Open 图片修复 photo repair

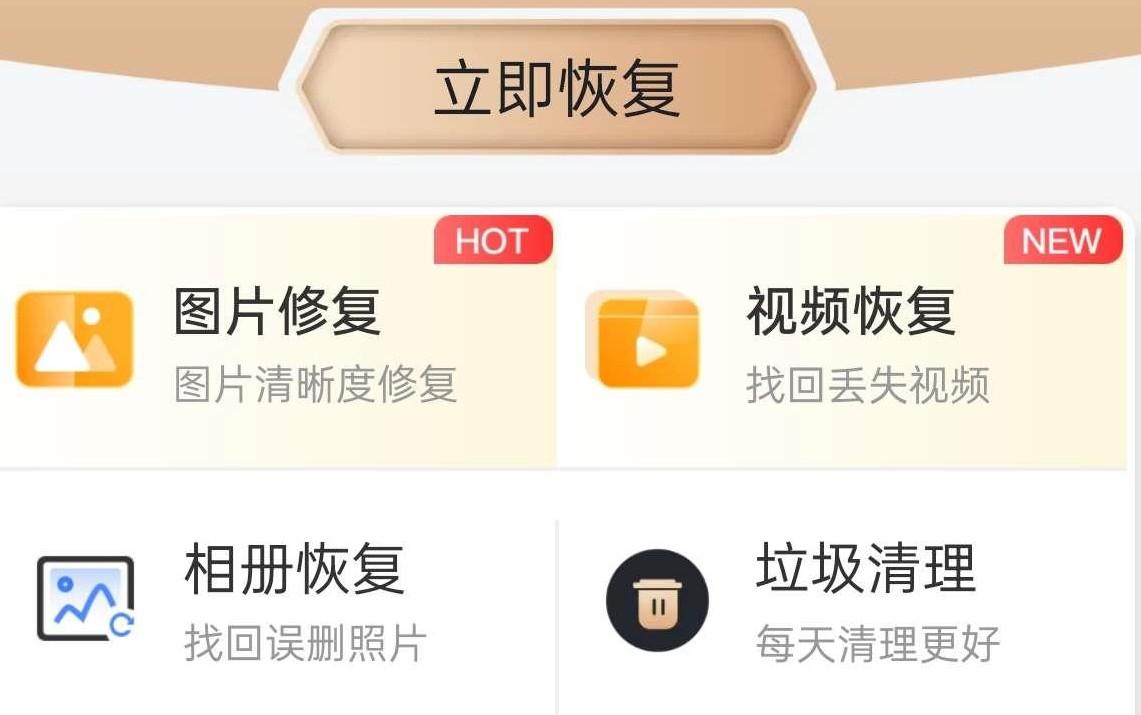coord(277,340)
